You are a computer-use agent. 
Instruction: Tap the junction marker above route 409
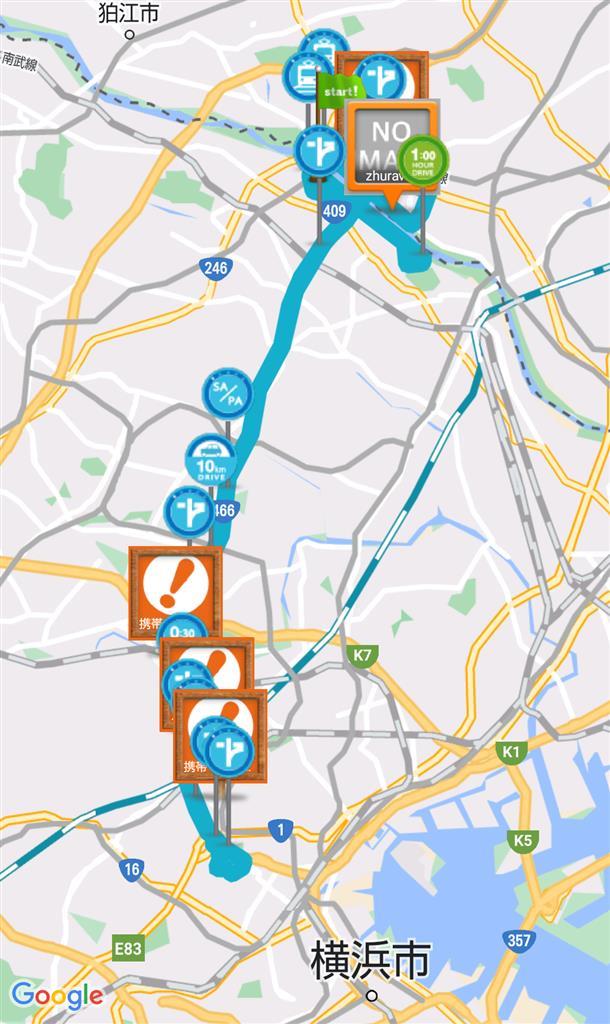click(x=319, y=151)
